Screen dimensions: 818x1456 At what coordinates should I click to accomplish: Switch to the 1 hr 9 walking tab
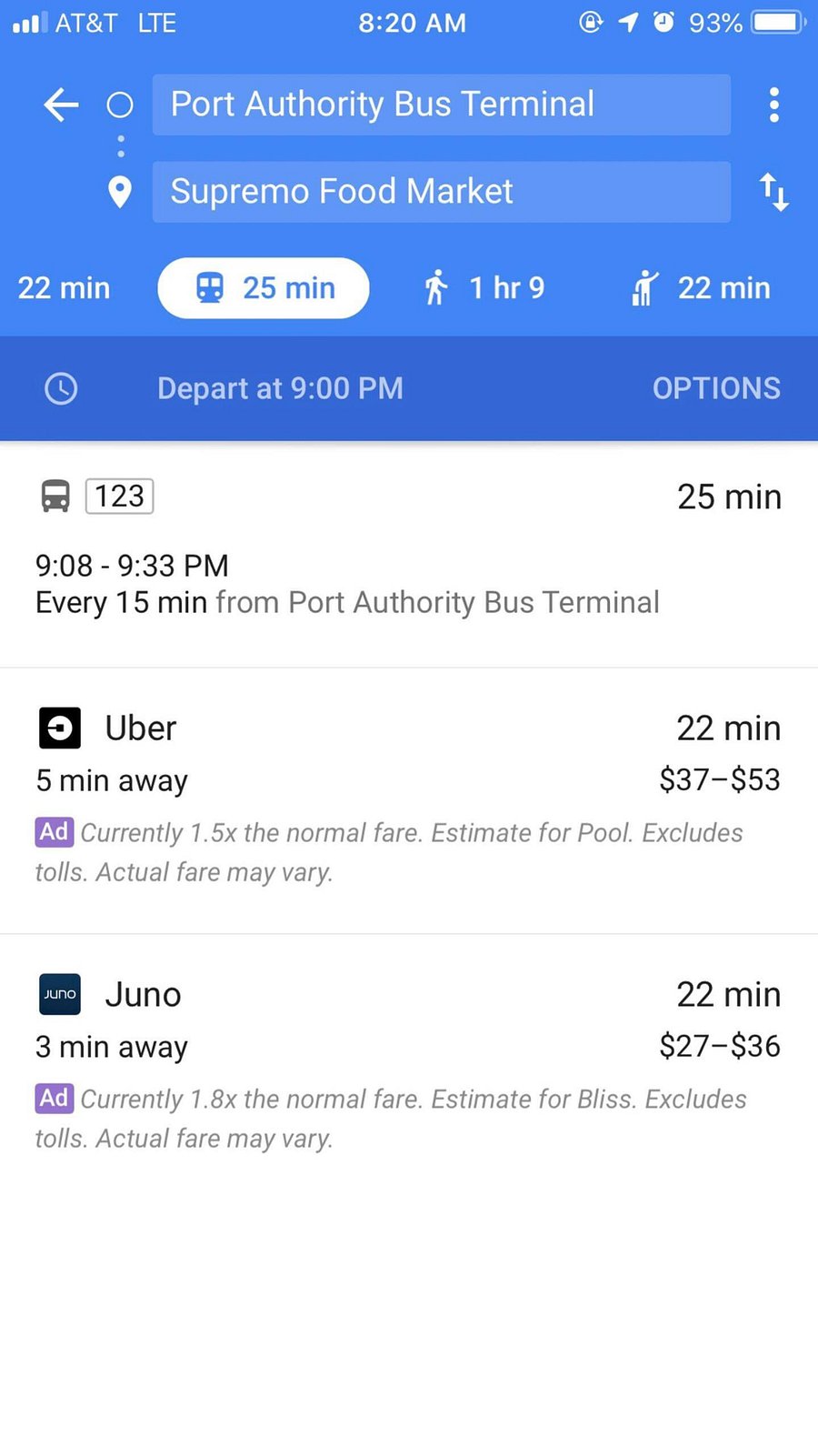[484, 288]
